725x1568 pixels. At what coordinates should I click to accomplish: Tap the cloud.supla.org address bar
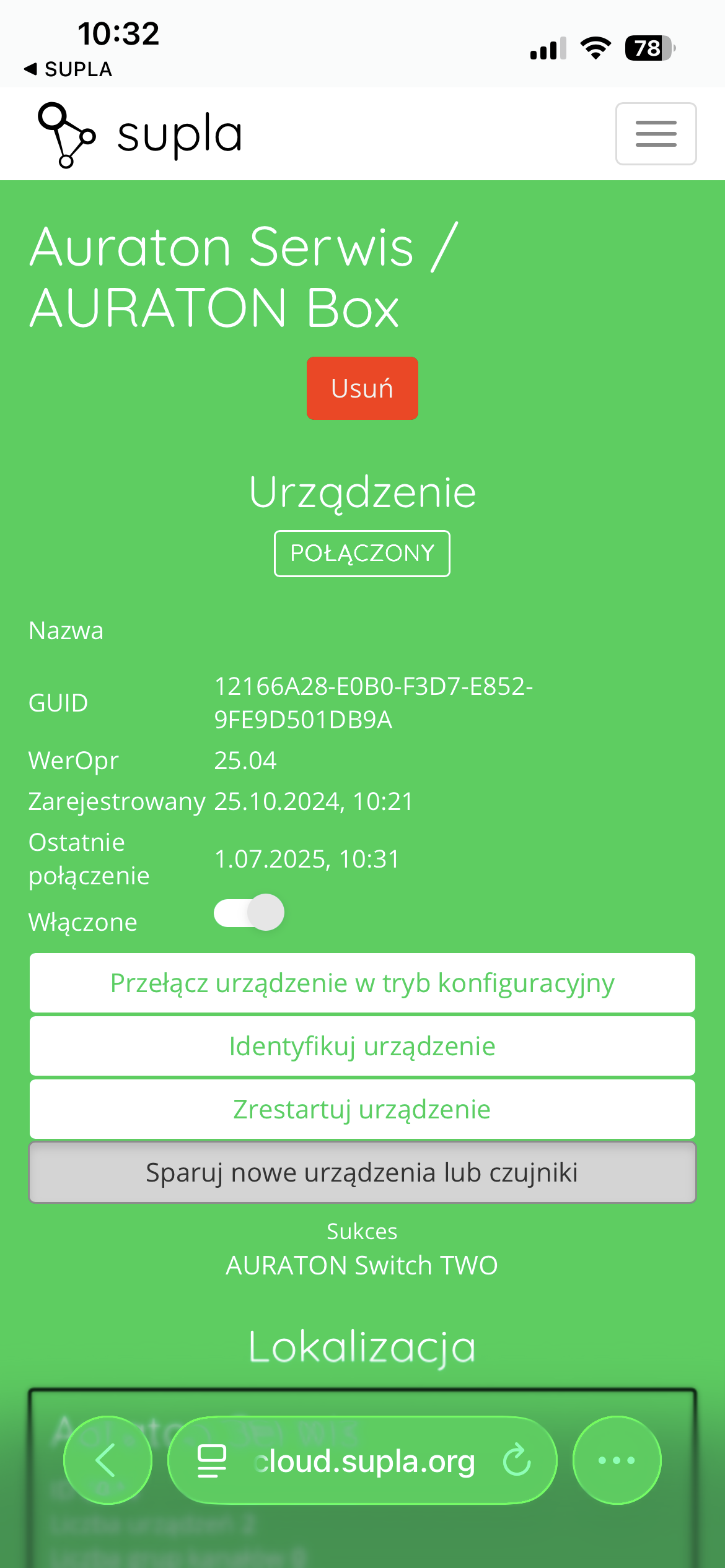click(362, 1460)
